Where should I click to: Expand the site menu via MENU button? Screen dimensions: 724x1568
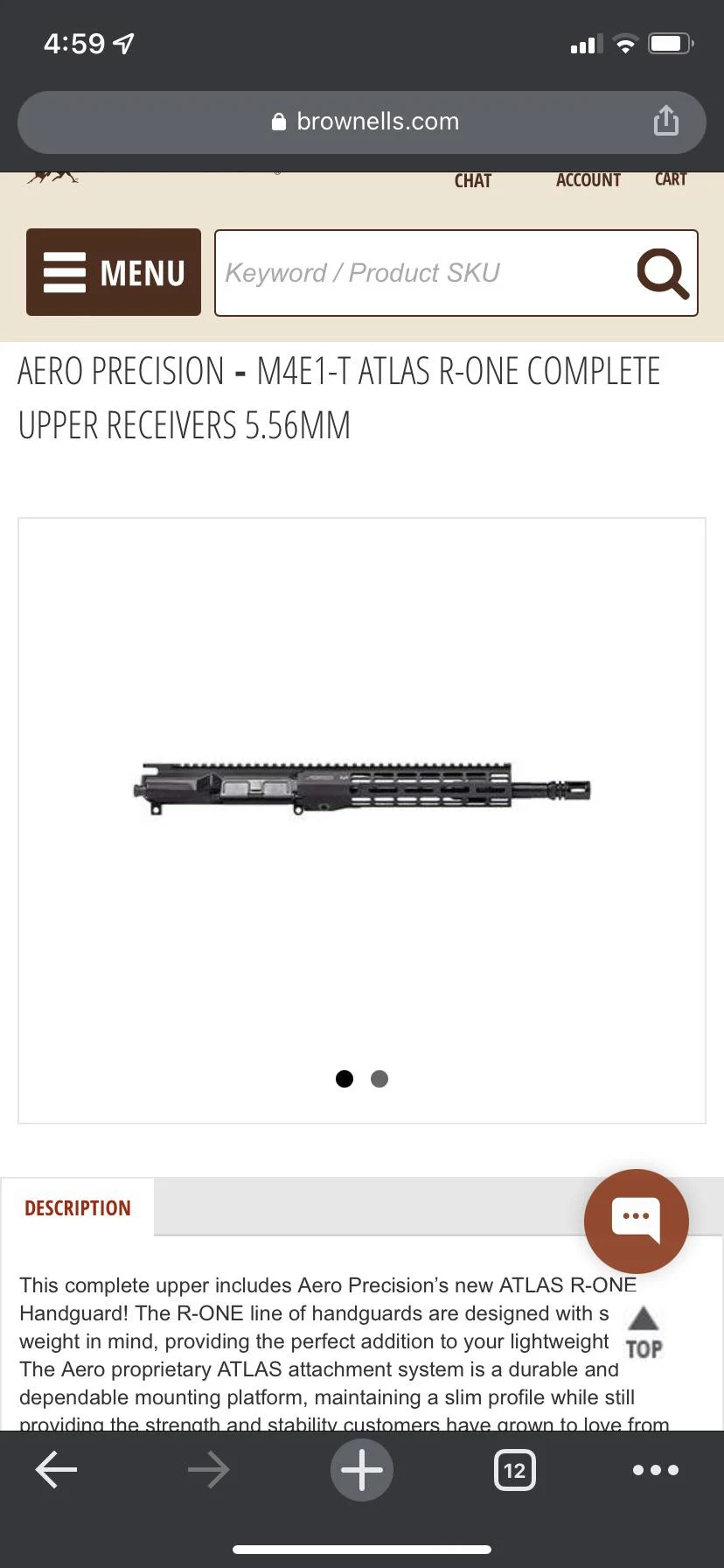tap(113, 272)
